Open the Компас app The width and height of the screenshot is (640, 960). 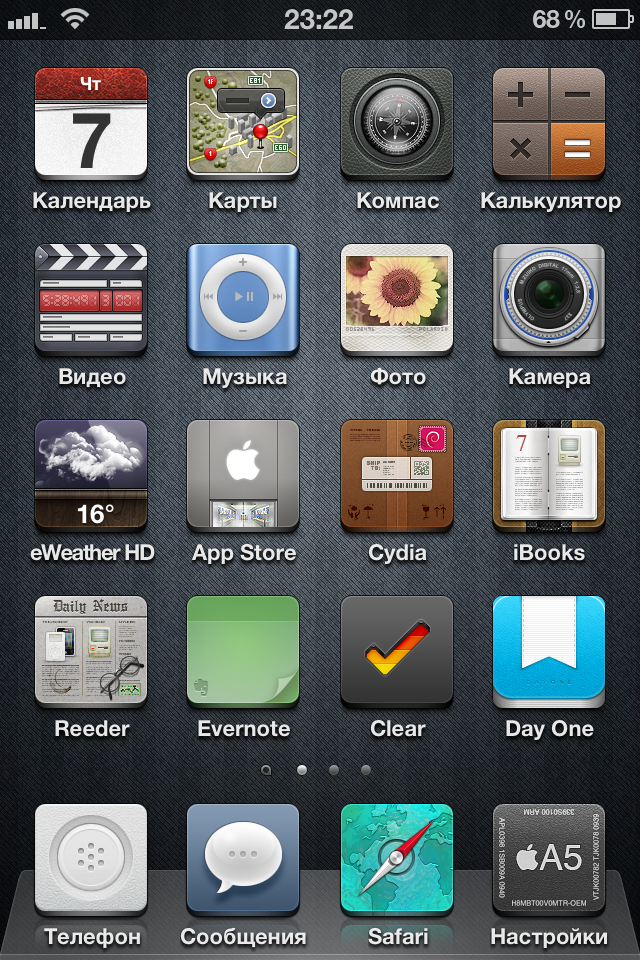[x=397, y=123]
